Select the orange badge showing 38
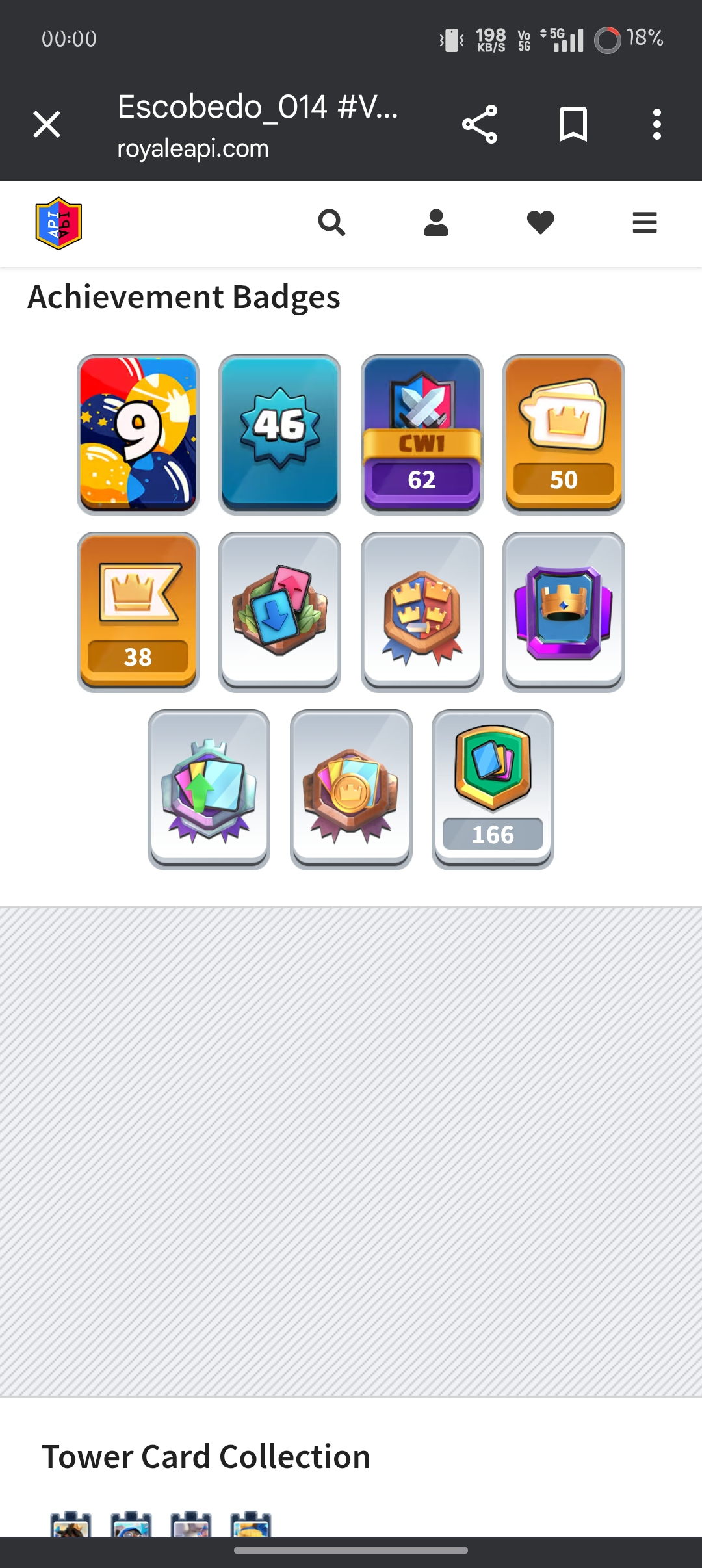This screenshot has height=1568, width=702. (x=138, y=611)
